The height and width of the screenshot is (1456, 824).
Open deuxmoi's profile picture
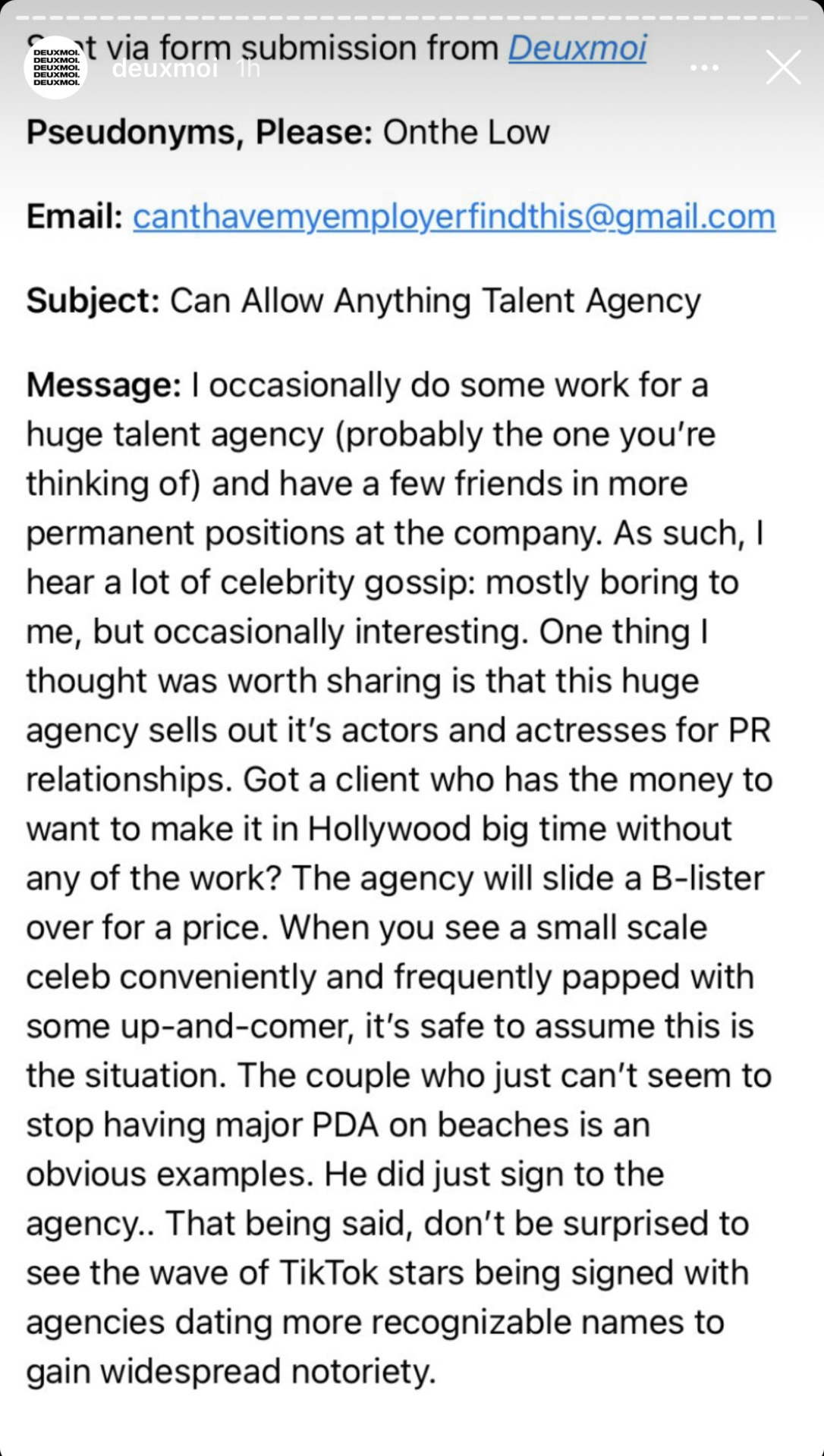(x=56, y=67)
